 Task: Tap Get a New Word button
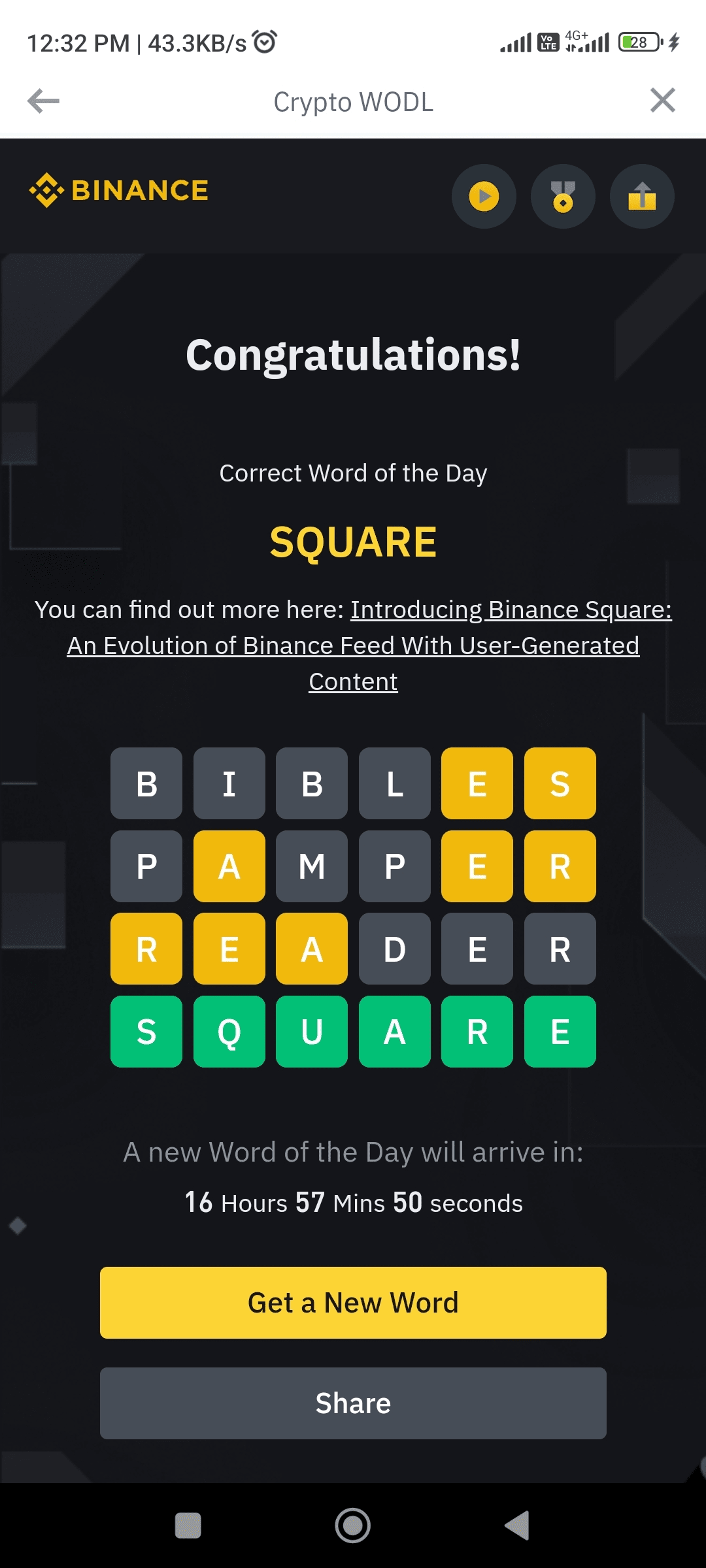pyautogui.click(x=353, y=1303)
